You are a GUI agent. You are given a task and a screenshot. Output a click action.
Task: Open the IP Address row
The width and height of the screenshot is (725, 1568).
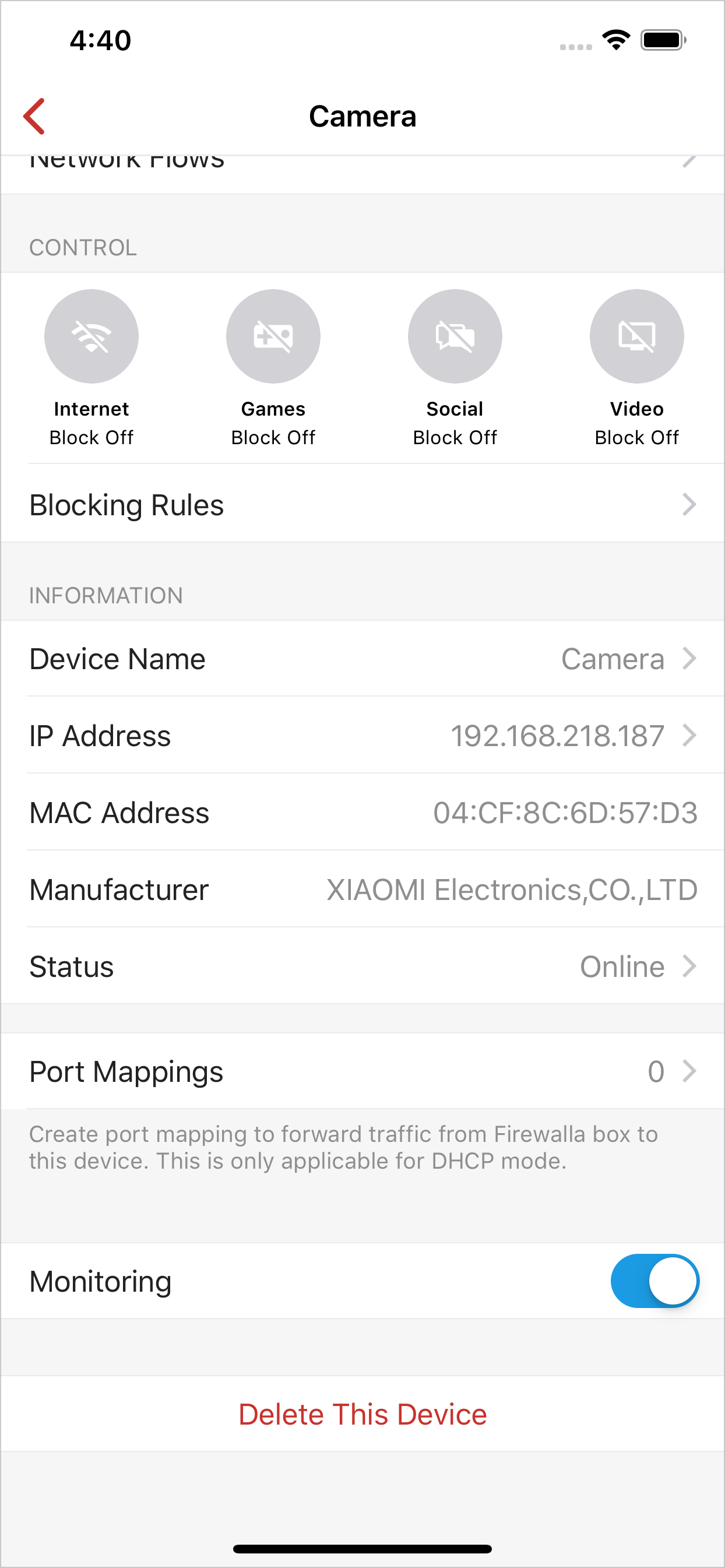pos(363,734)
